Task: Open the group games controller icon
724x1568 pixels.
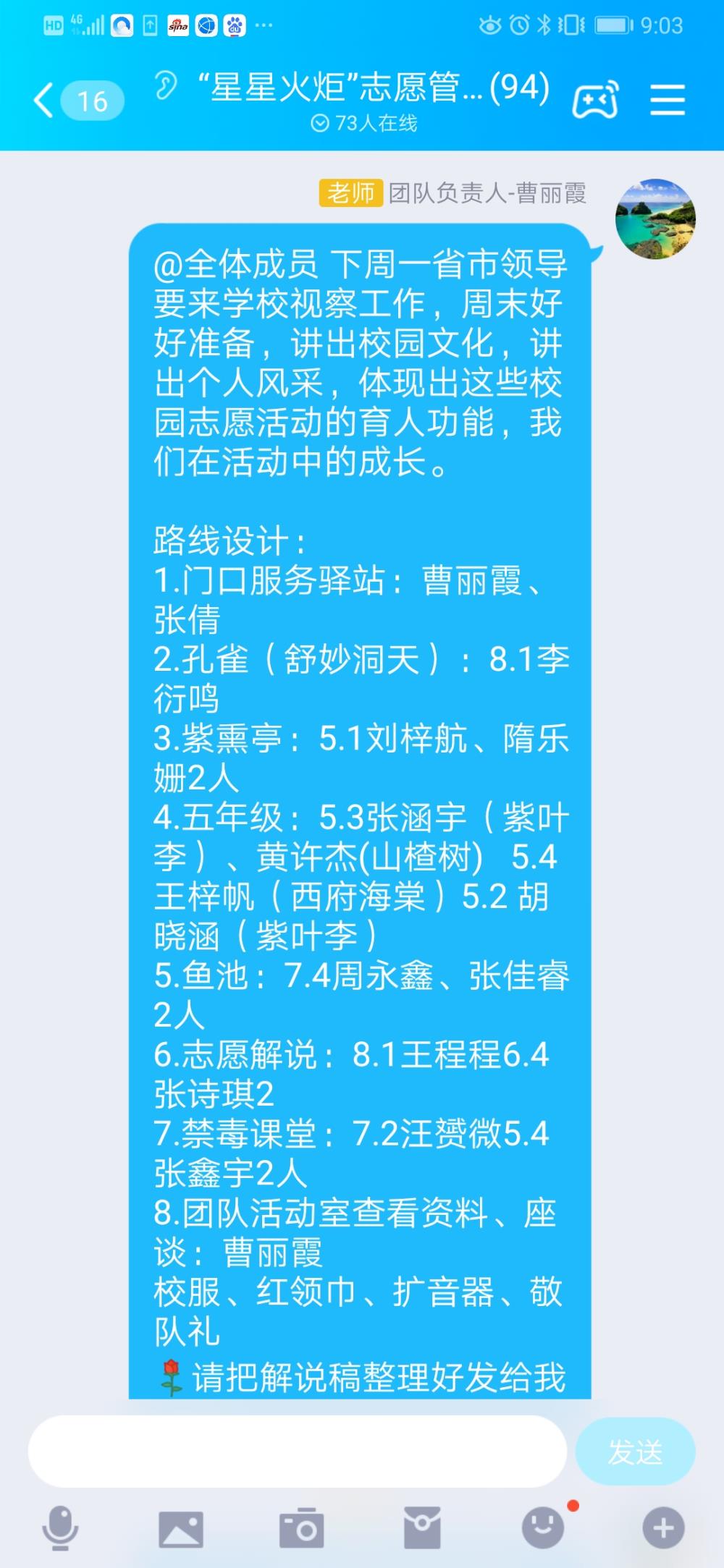Action: click(x=595, y=100)
